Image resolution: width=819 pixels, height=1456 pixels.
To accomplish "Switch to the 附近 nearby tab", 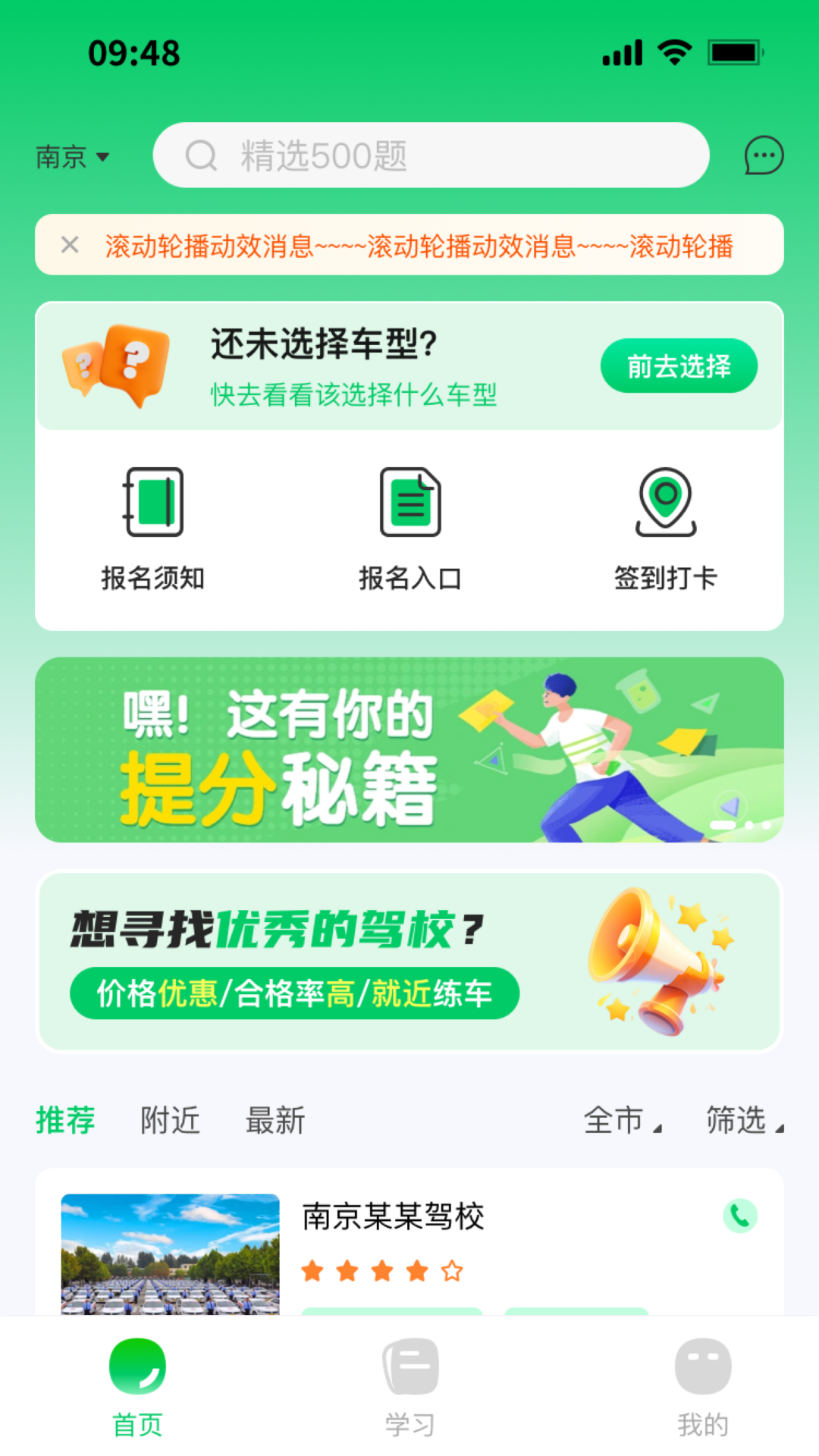I will pos(170,1120).
